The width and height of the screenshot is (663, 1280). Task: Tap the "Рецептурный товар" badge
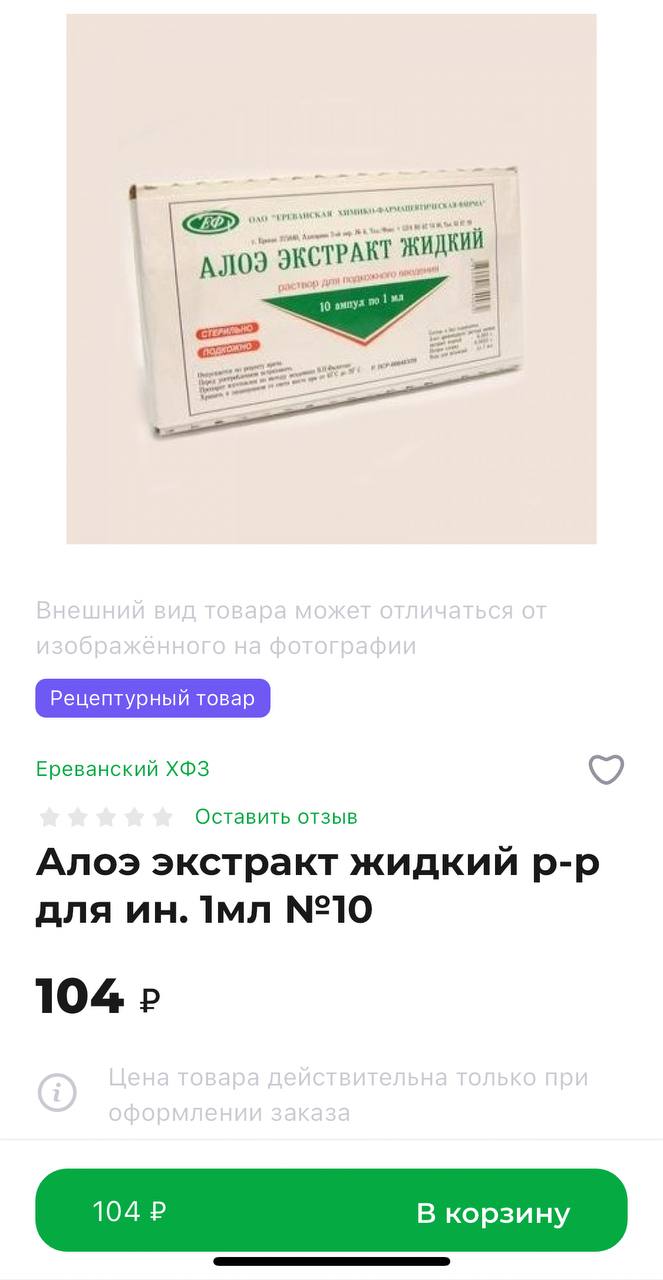[153, 698]
